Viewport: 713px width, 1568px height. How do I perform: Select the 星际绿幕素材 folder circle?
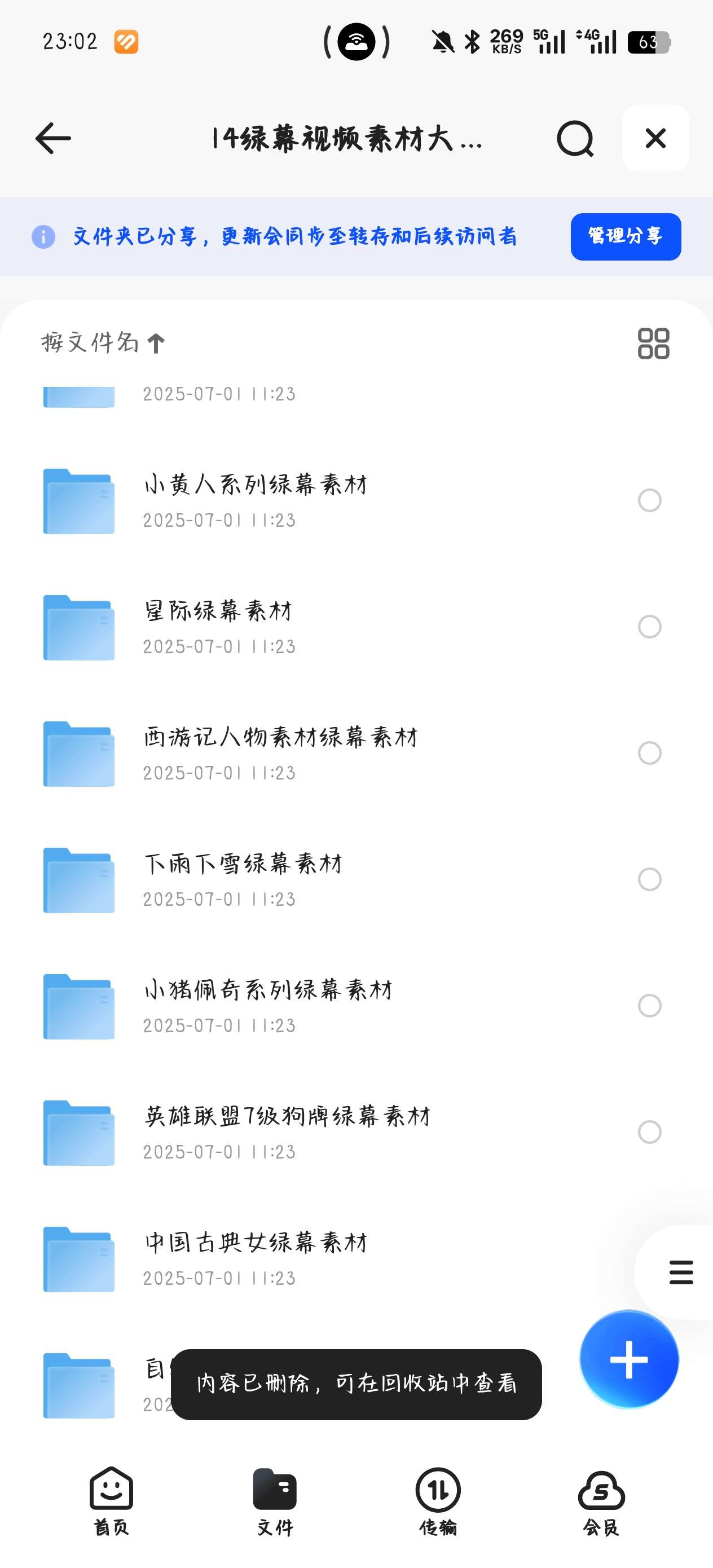(649, 626)
